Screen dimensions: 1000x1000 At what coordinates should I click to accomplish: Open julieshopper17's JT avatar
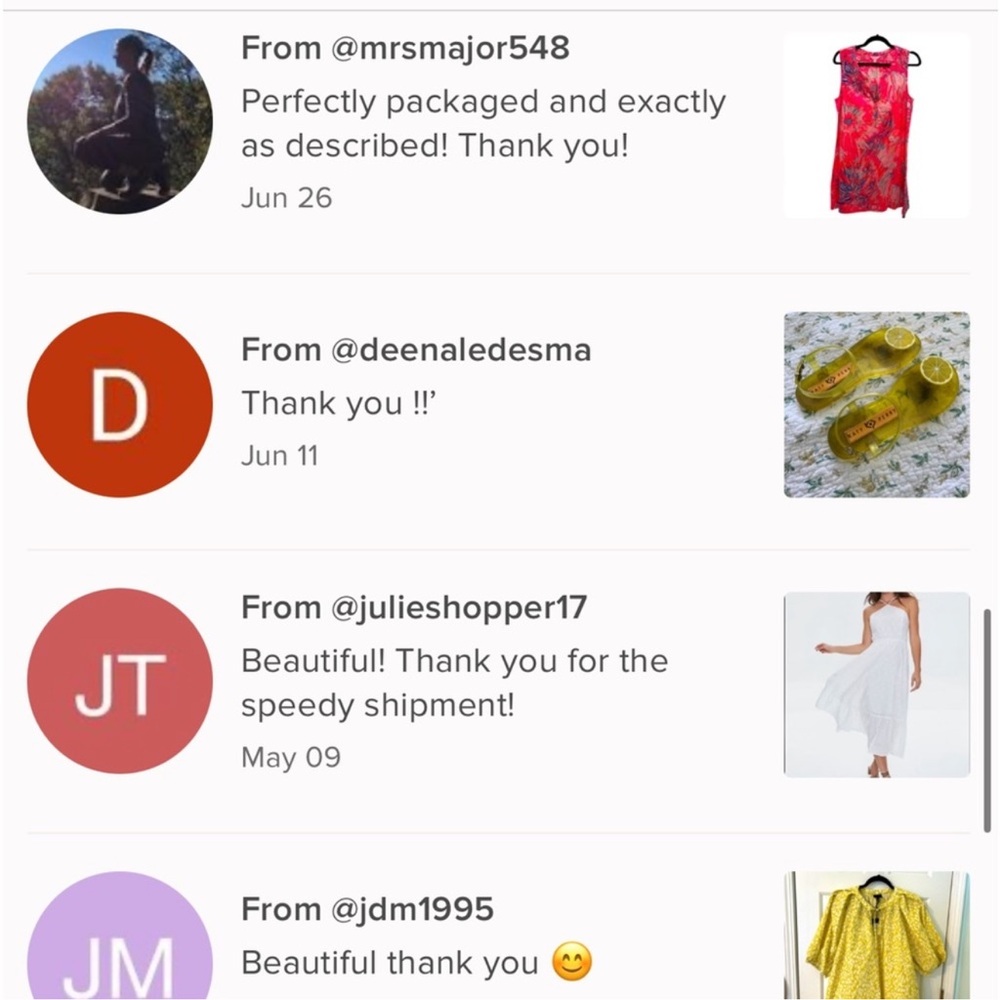click(x=119, y=680)
